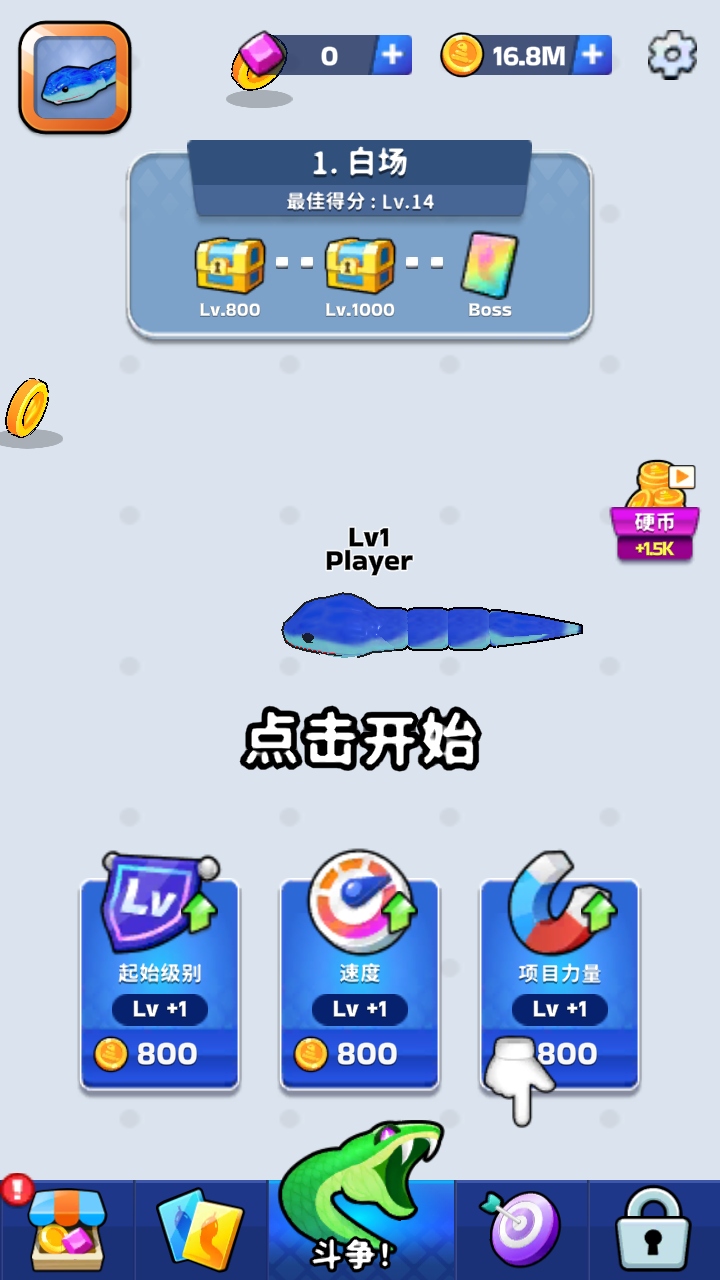This screenshot has width=720, height=1280.
Task: Add more gold coins
Action: [x=592, y=55]
